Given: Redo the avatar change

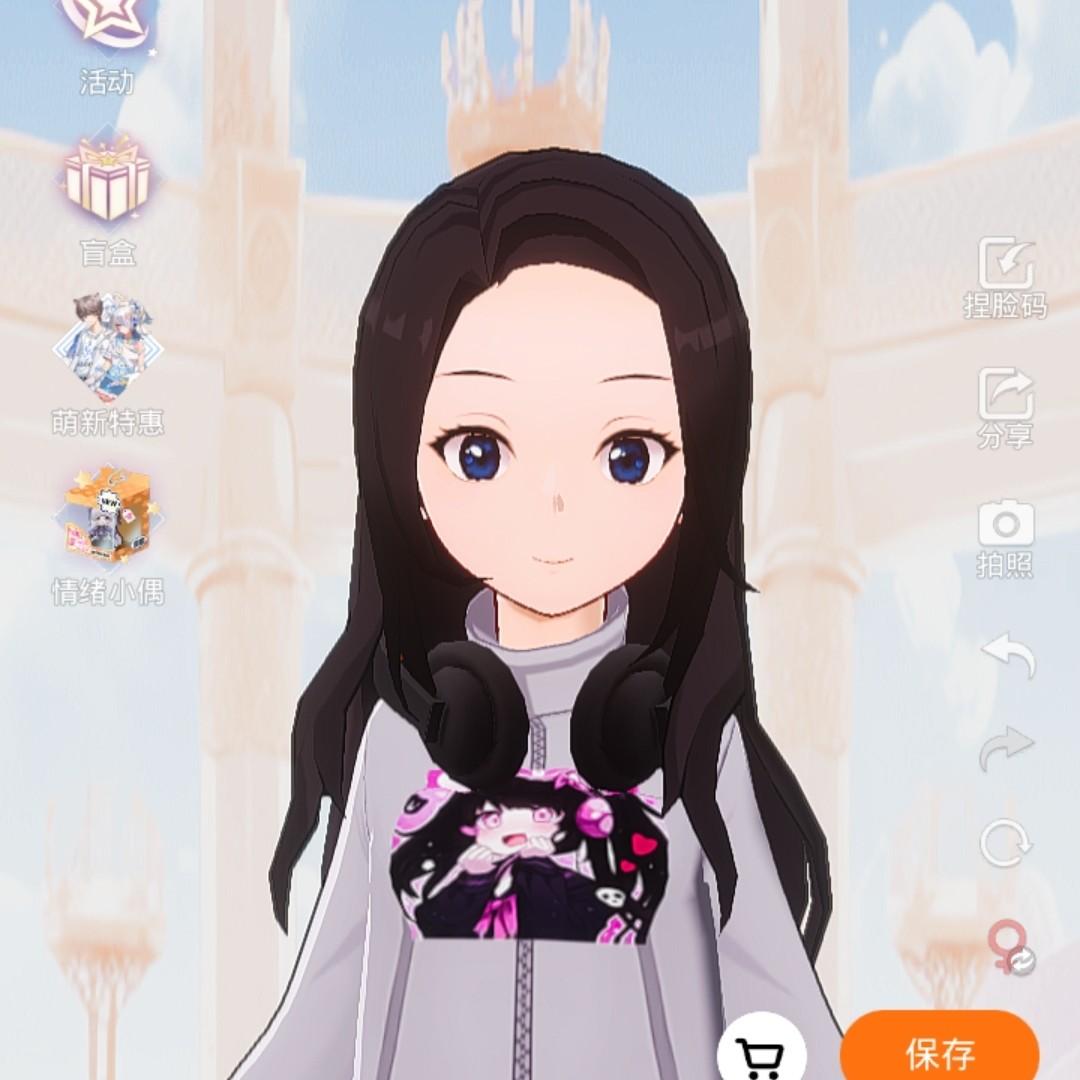Looking at the screenshot, I should 1007,747.
